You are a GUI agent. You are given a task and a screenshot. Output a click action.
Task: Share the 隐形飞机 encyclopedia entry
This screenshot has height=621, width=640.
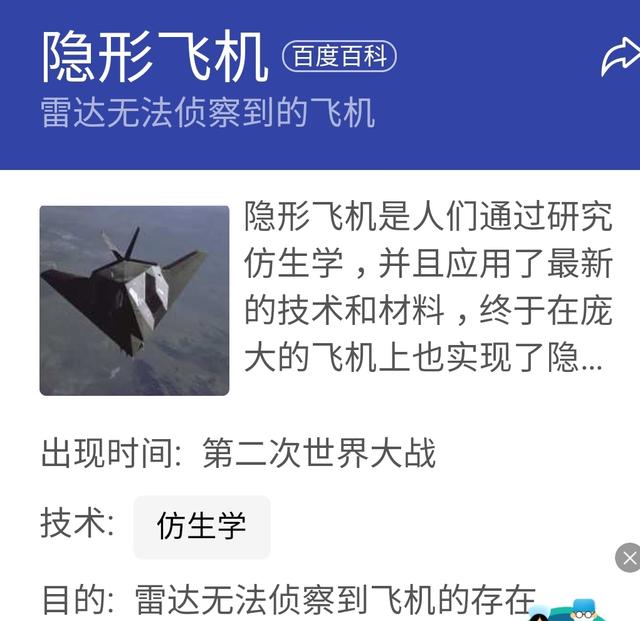tap(619, 57)
